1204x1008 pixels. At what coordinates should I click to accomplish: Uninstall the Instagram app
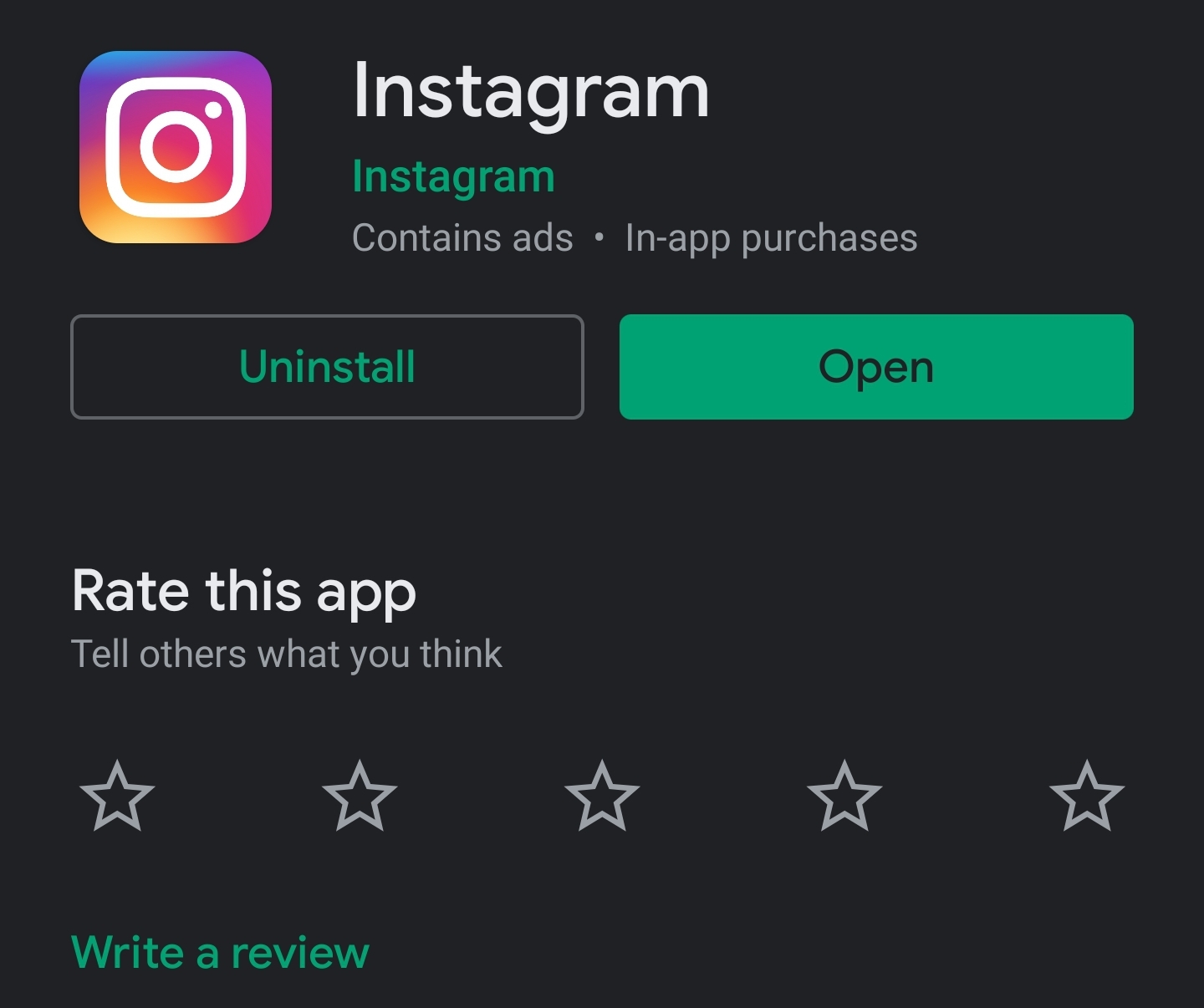[327, 367]
